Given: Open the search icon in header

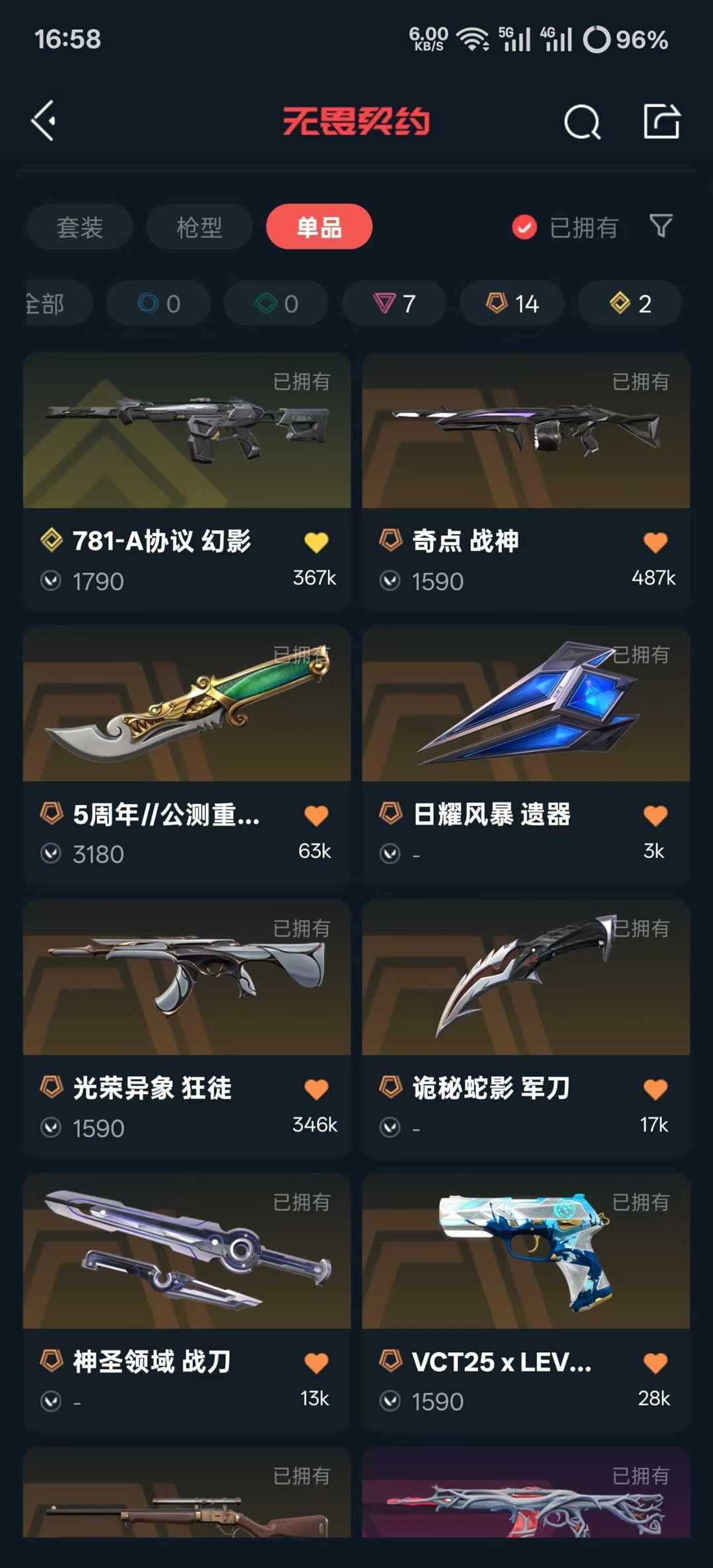Looking at the screenshot, I should (x=582, y=121).
